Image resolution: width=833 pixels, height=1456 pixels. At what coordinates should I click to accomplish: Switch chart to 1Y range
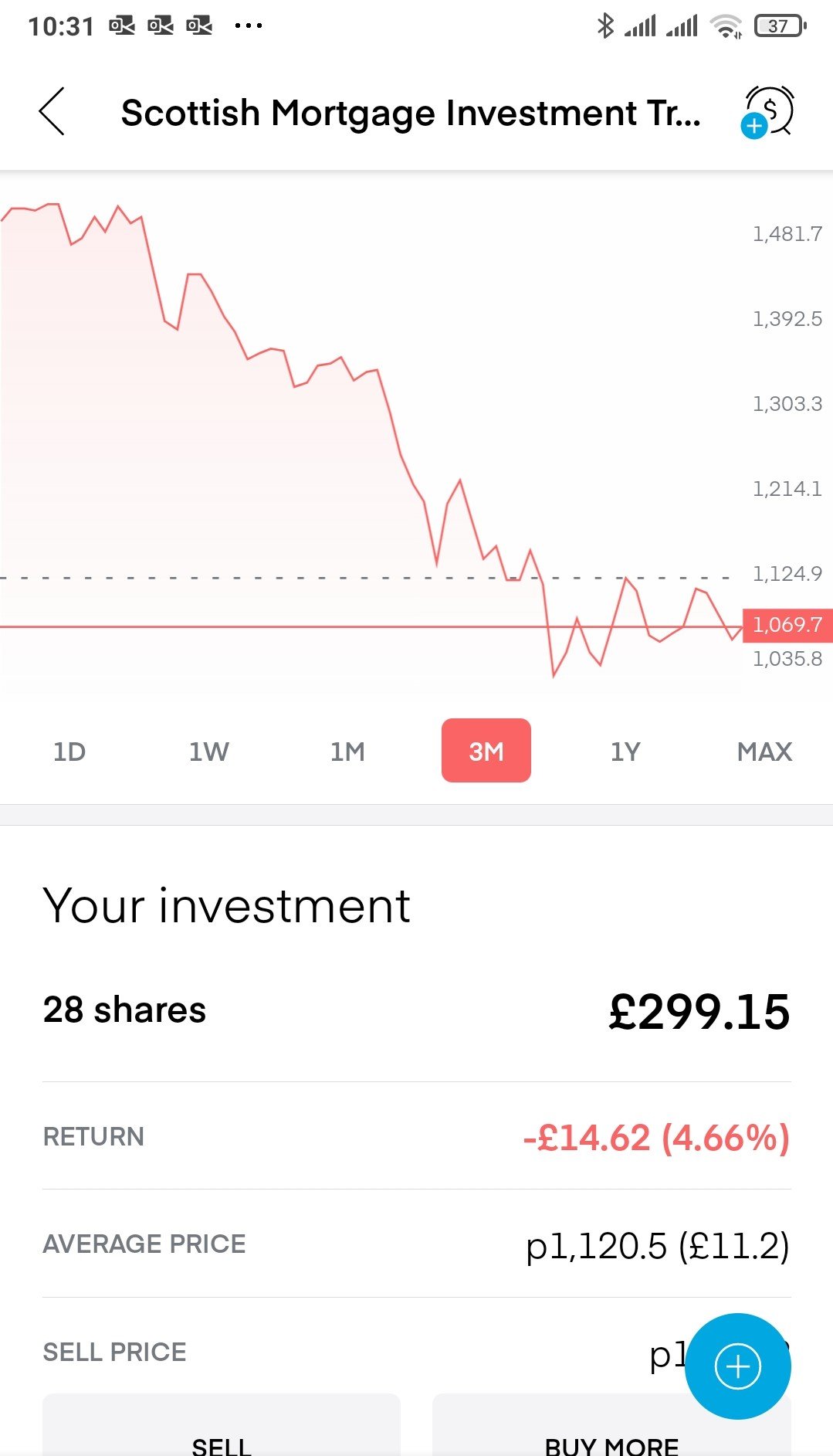[625, 752]
